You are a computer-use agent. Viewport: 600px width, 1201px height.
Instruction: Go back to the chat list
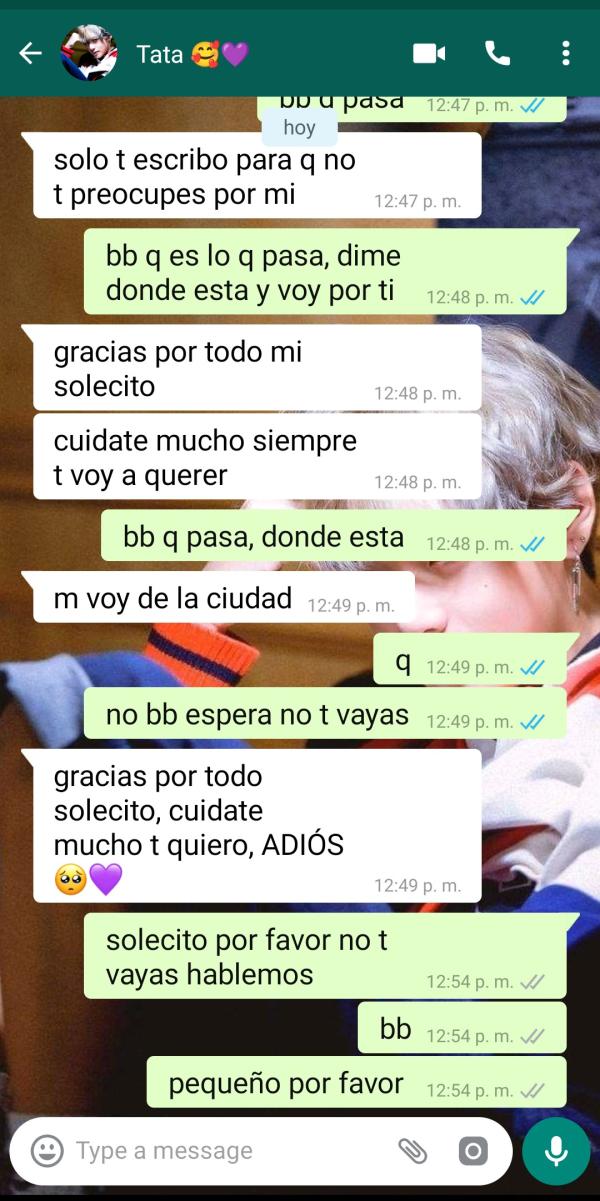pyautogui.click(x=30, y=54)
